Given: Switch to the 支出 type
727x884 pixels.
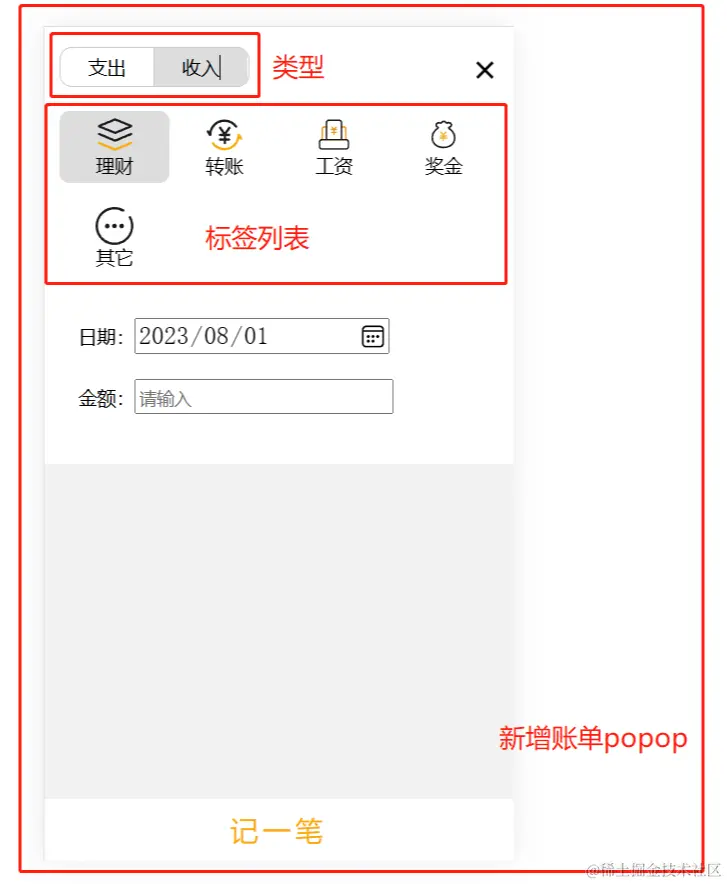Looking at the screenshot, I should [x=107, y=68].
